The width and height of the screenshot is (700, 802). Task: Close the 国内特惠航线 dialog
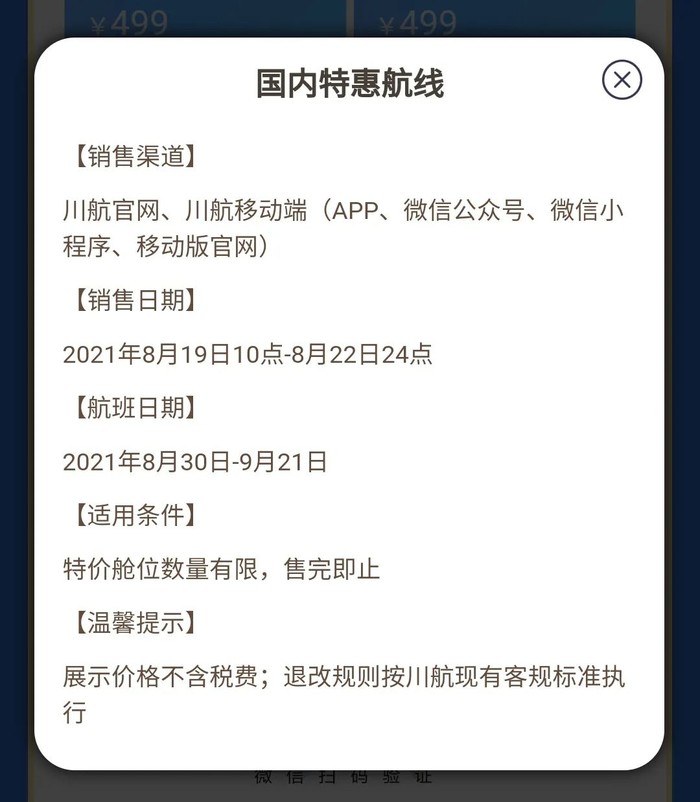(x=621, y=80)
